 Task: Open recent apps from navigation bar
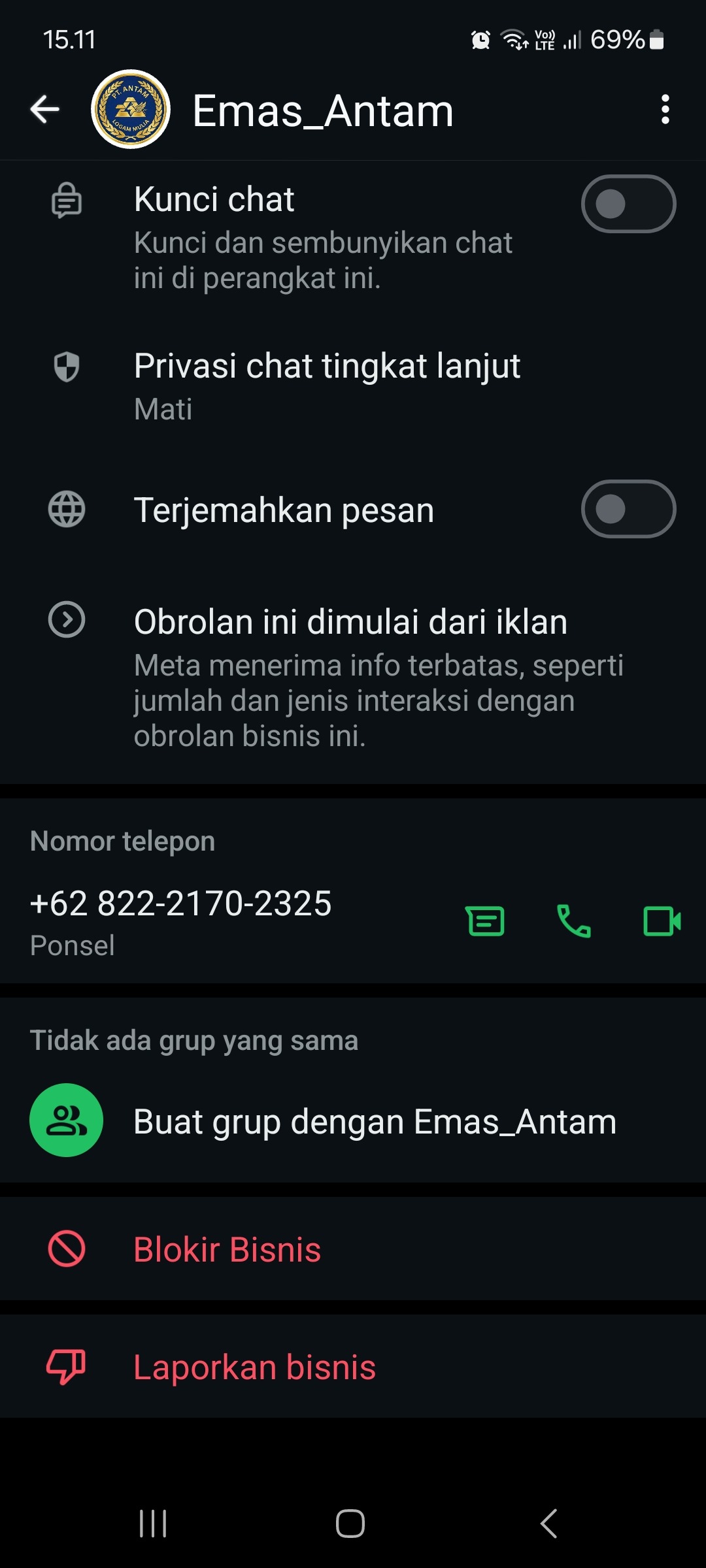(x=153, y=1524)
